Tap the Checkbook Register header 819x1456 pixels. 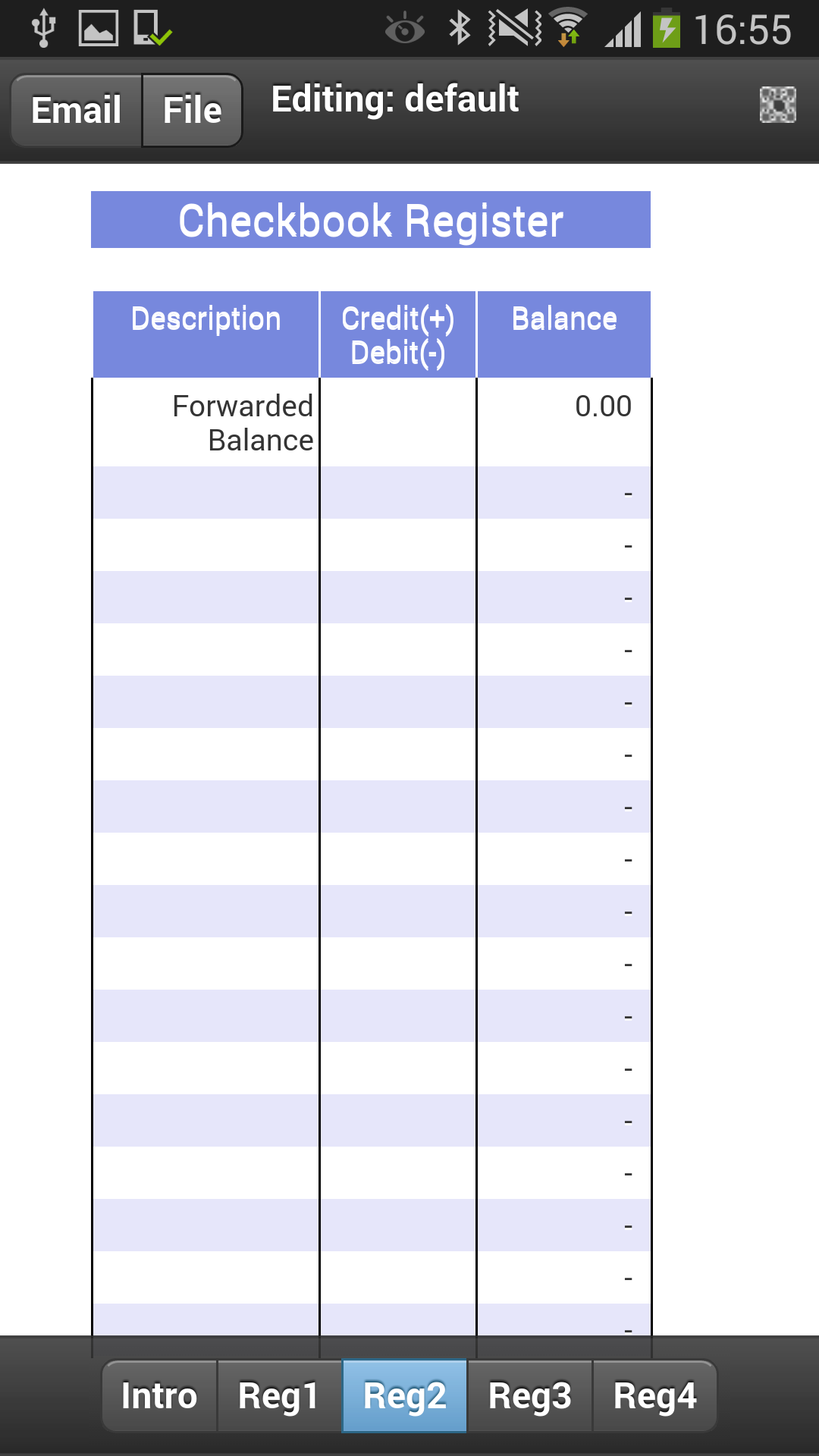(371, 220)
